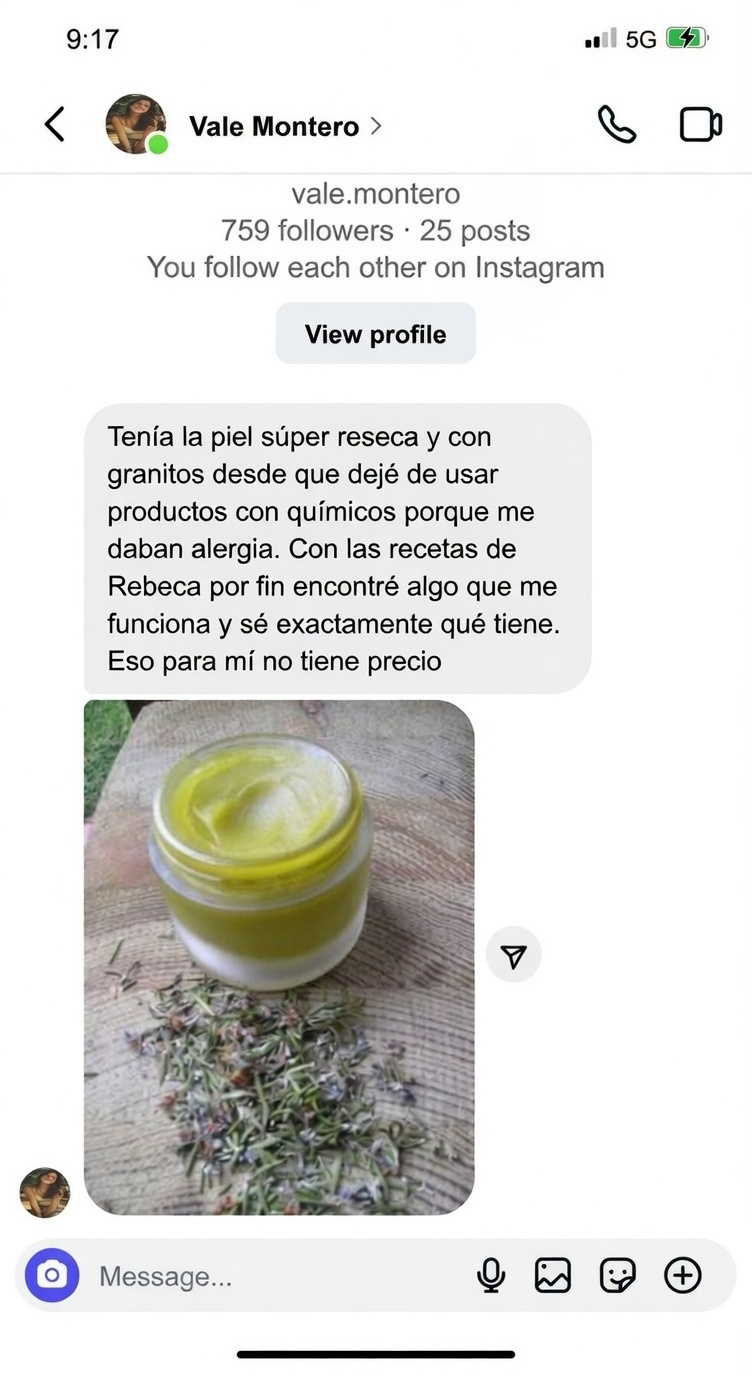Open the sticker picker
This screenshot has height=1376, width=752.
pos(619,1274)
